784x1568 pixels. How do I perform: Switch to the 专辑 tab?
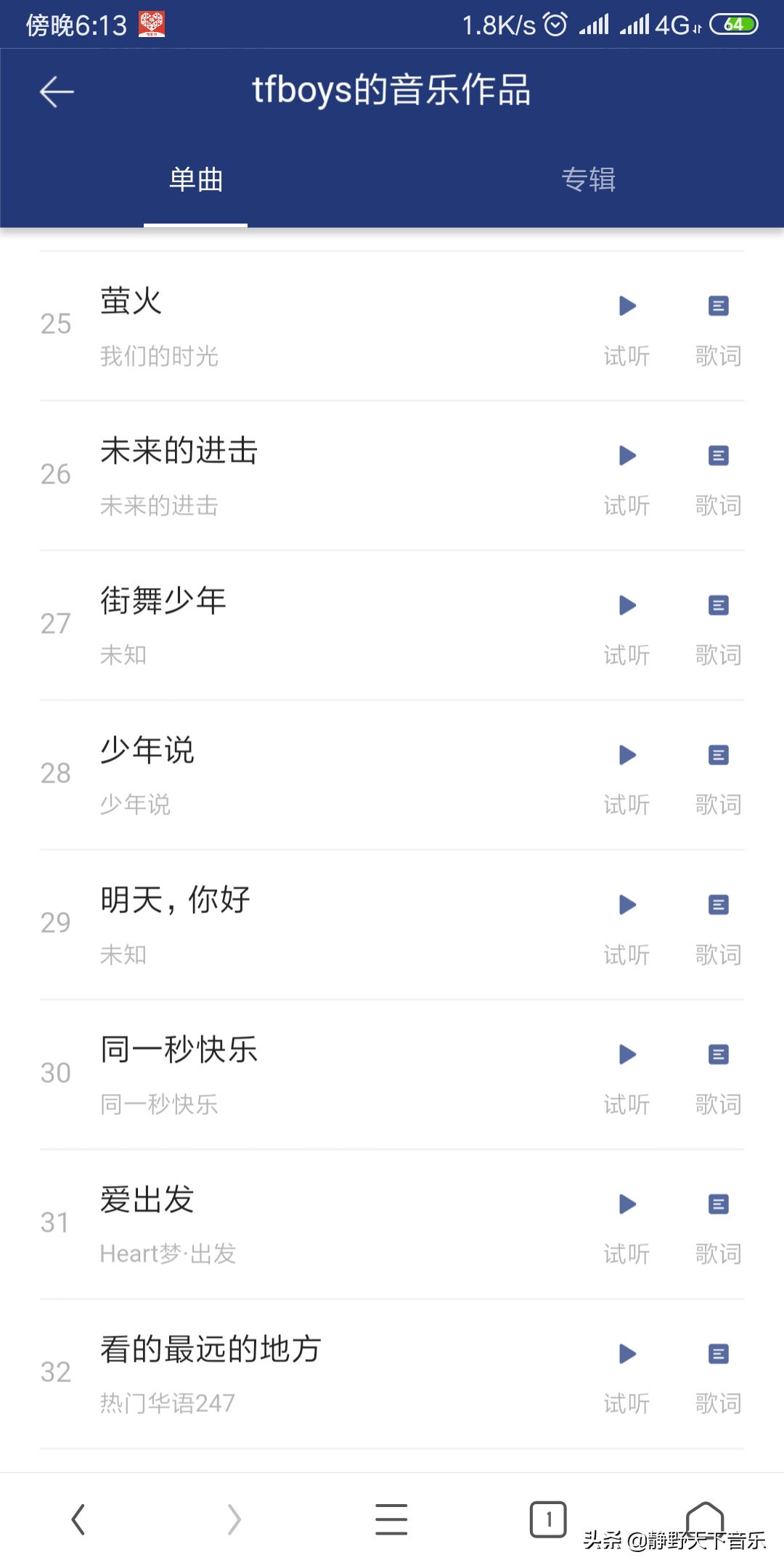[x=588, y=179]
